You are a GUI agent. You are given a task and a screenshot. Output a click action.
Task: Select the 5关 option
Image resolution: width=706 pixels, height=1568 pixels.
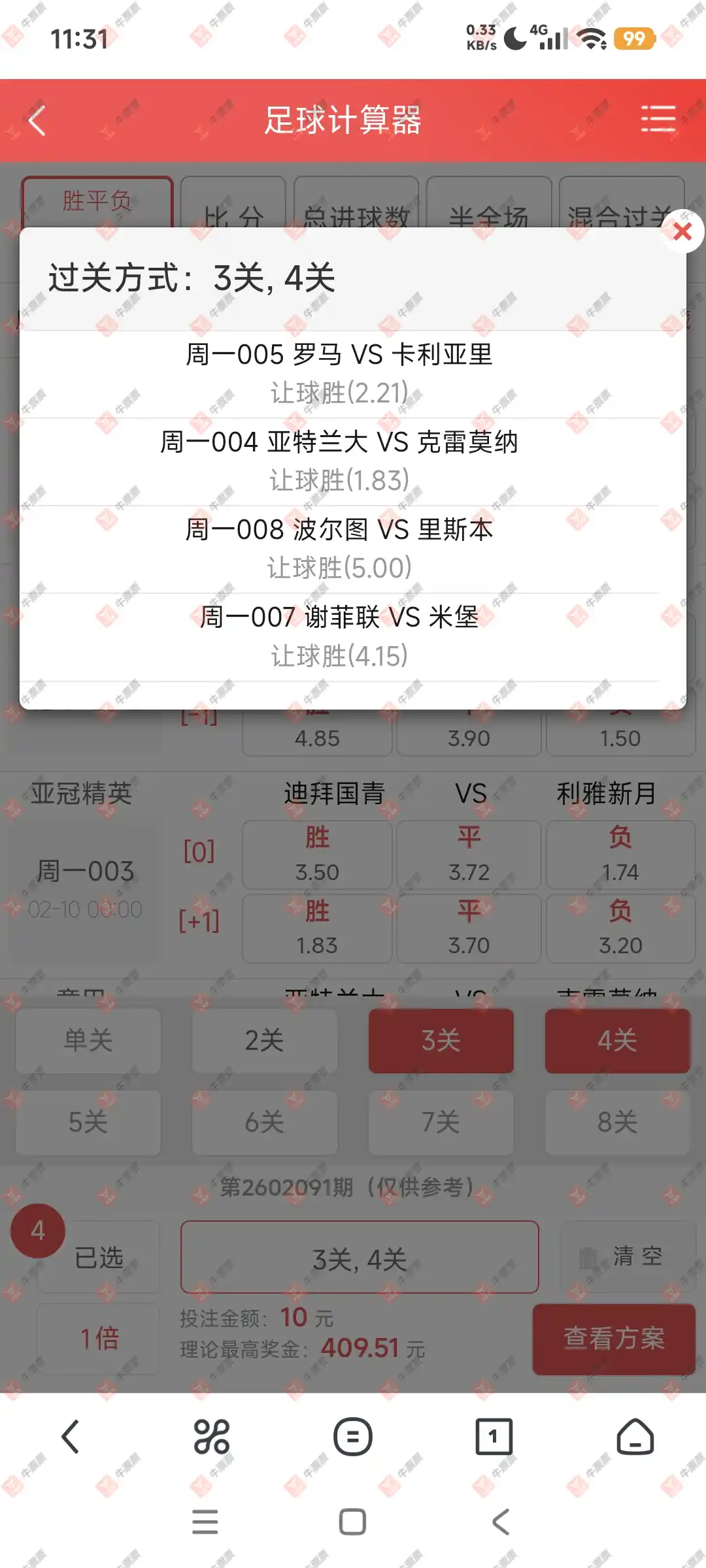pos(88,1122)
